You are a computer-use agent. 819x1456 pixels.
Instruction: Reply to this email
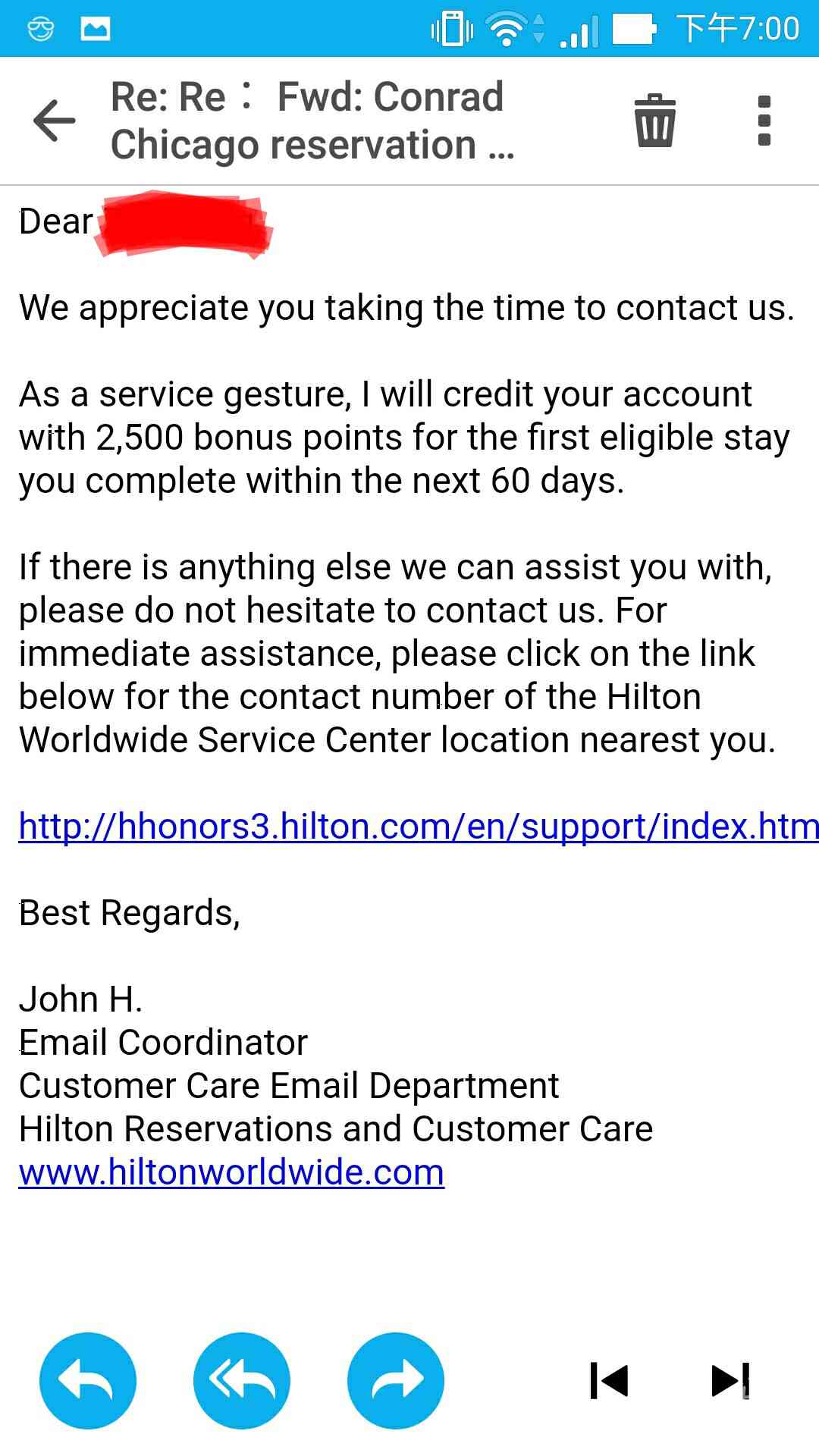point(88,1380)
